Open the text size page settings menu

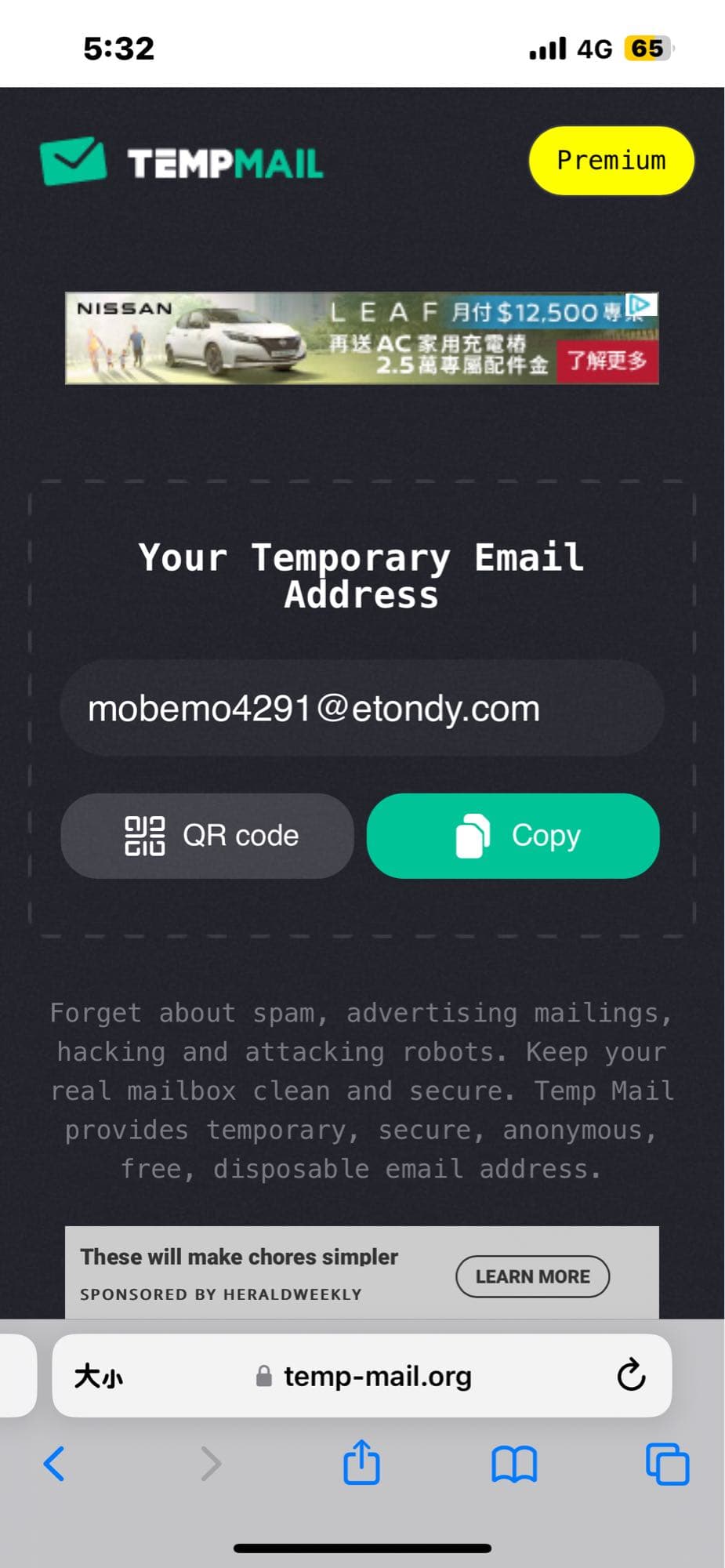click(x=98, y=1376)
